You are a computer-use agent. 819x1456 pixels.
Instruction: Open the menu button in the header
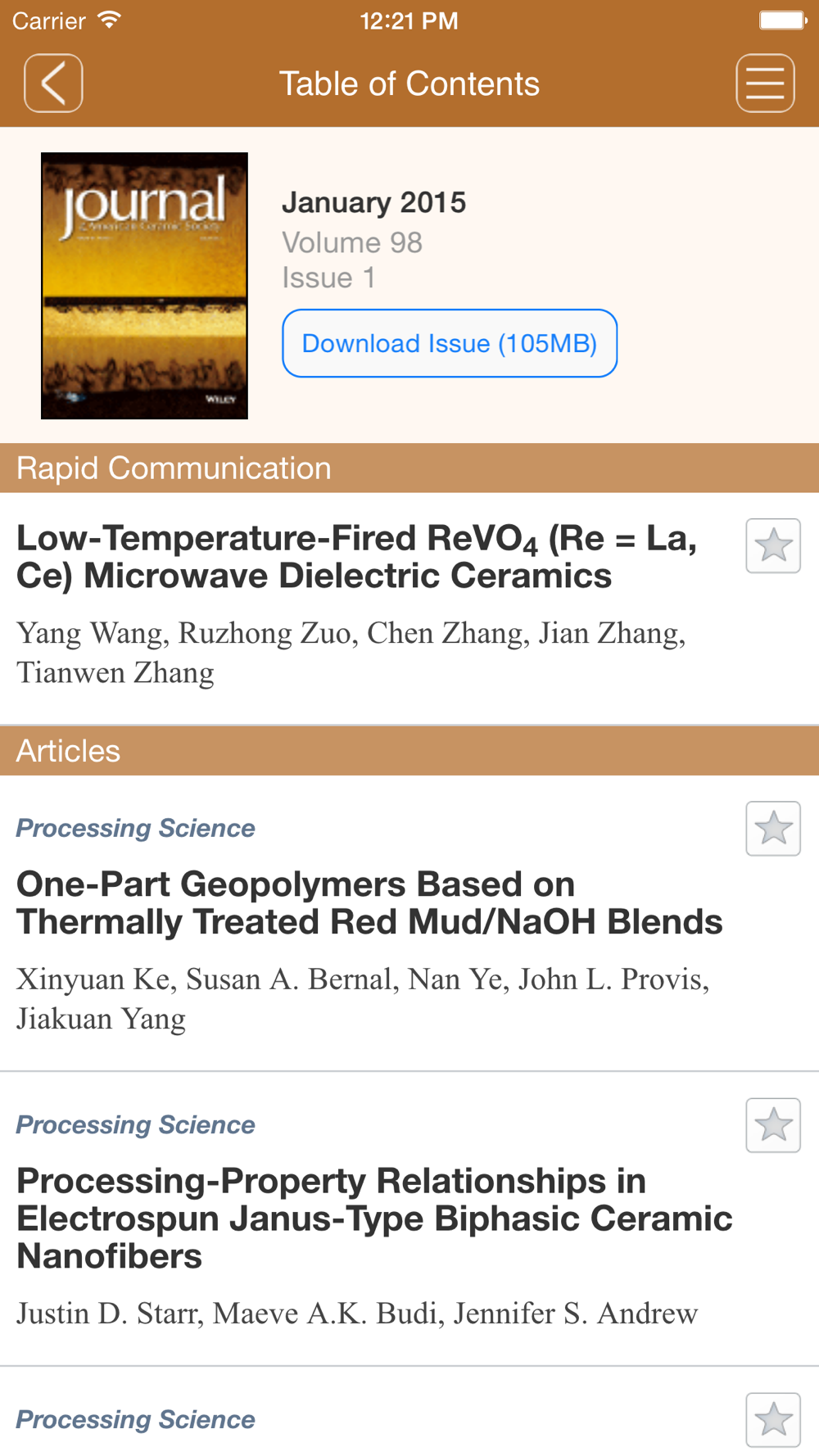[x=765, y=84]
